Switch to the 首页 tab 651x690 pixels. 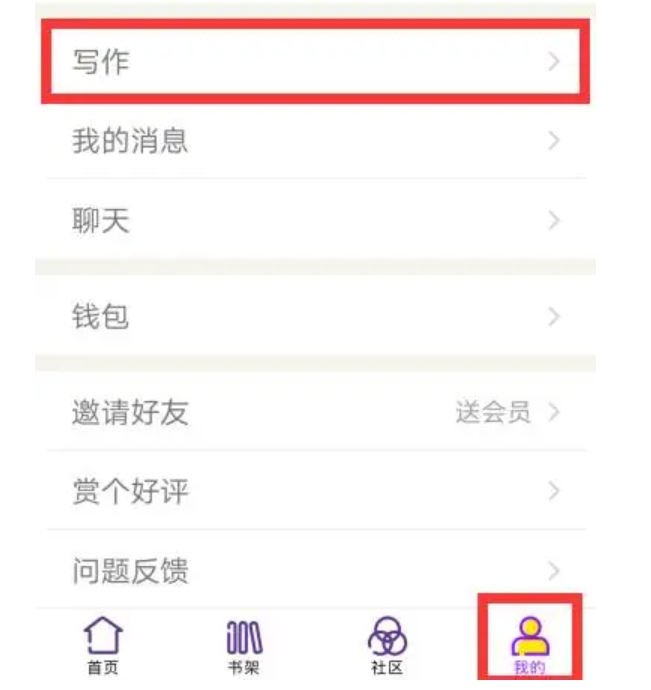pos(101,645)
